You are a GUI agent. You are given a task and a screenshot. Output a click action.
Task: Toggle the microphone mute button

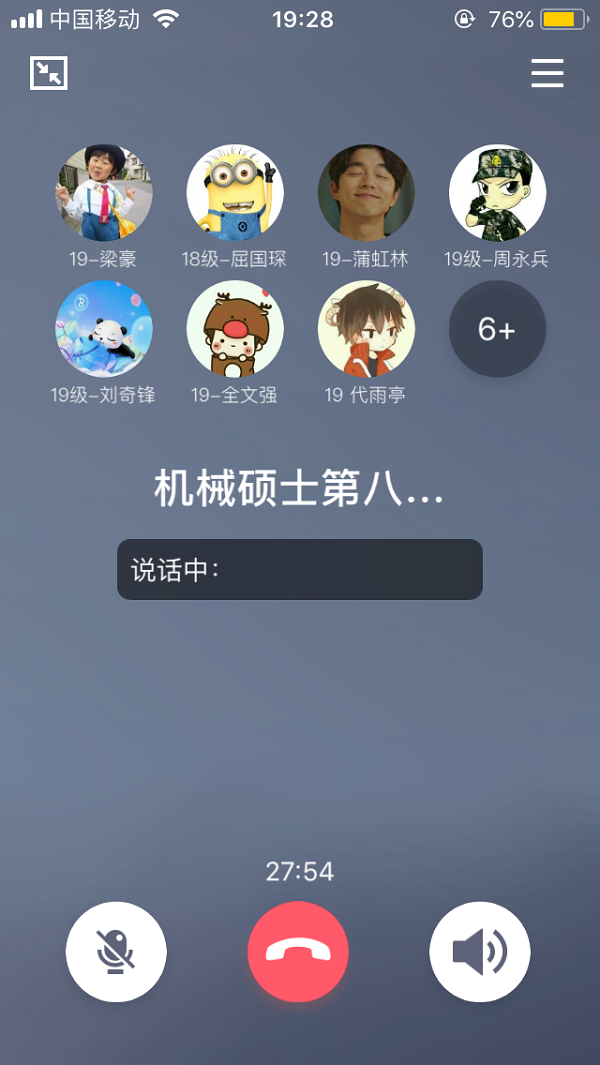[116, 951]
